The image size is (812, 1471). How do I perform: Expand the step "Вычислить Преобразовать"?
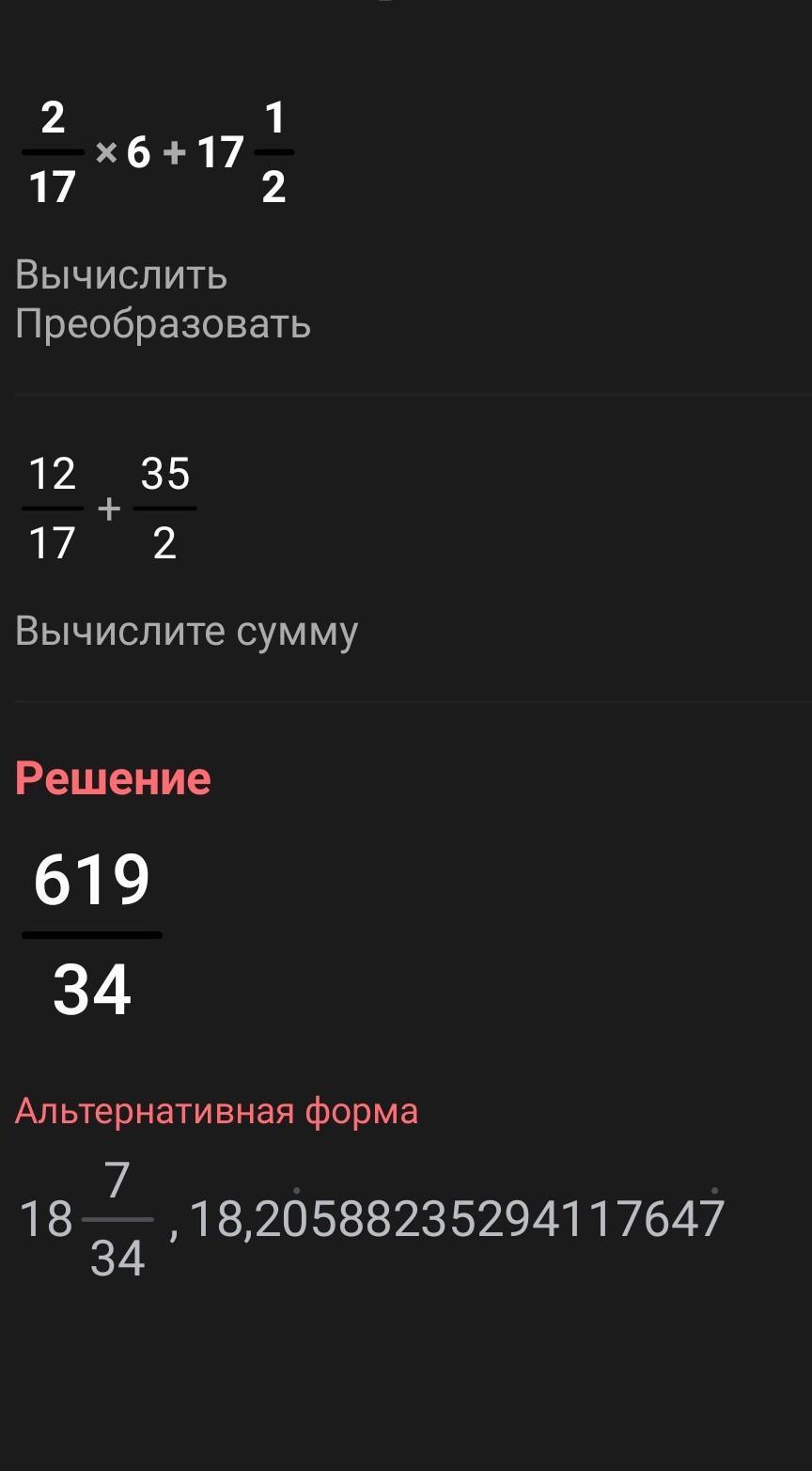coord(163,299)
